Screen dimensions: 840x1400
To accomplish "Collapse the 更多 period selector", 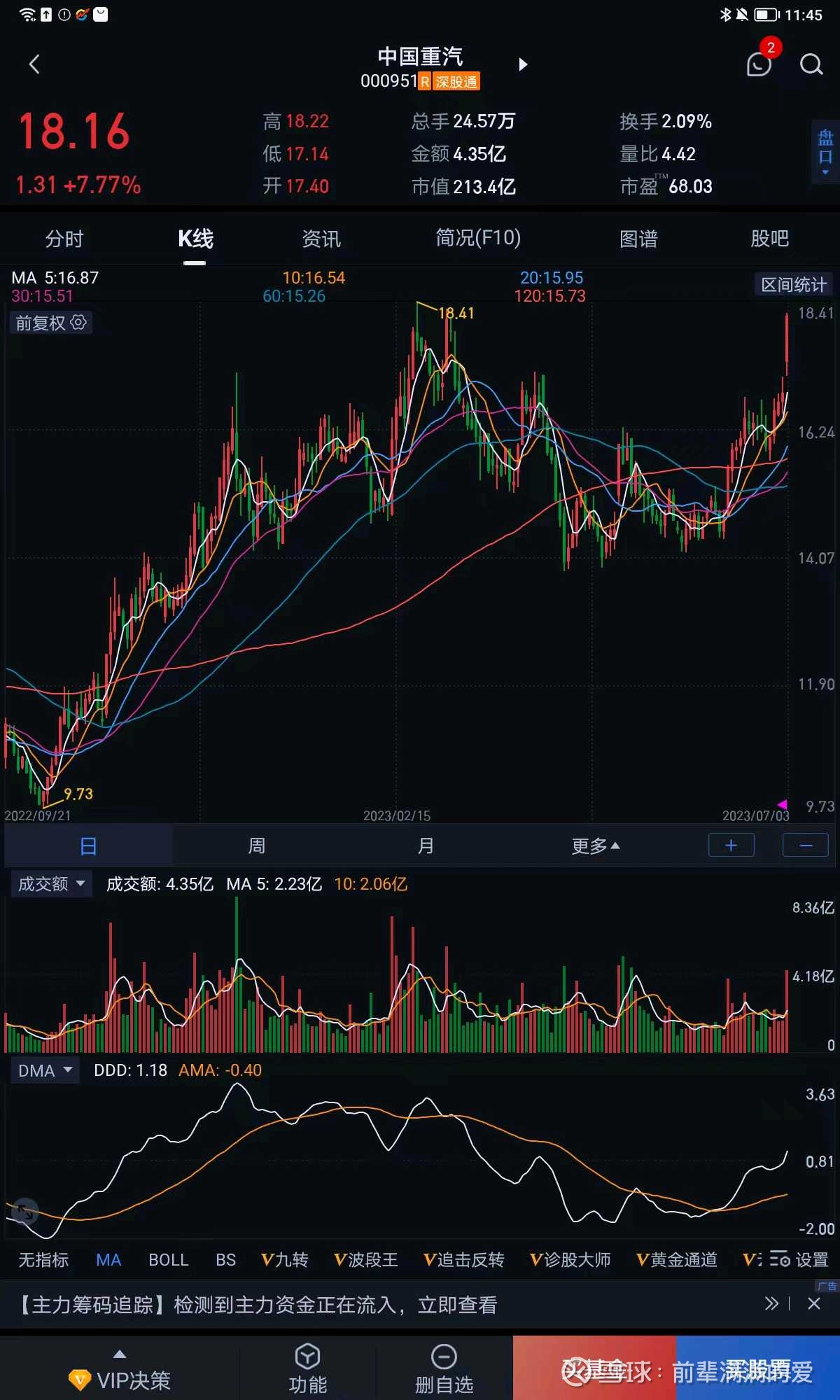I will [594, 845].
